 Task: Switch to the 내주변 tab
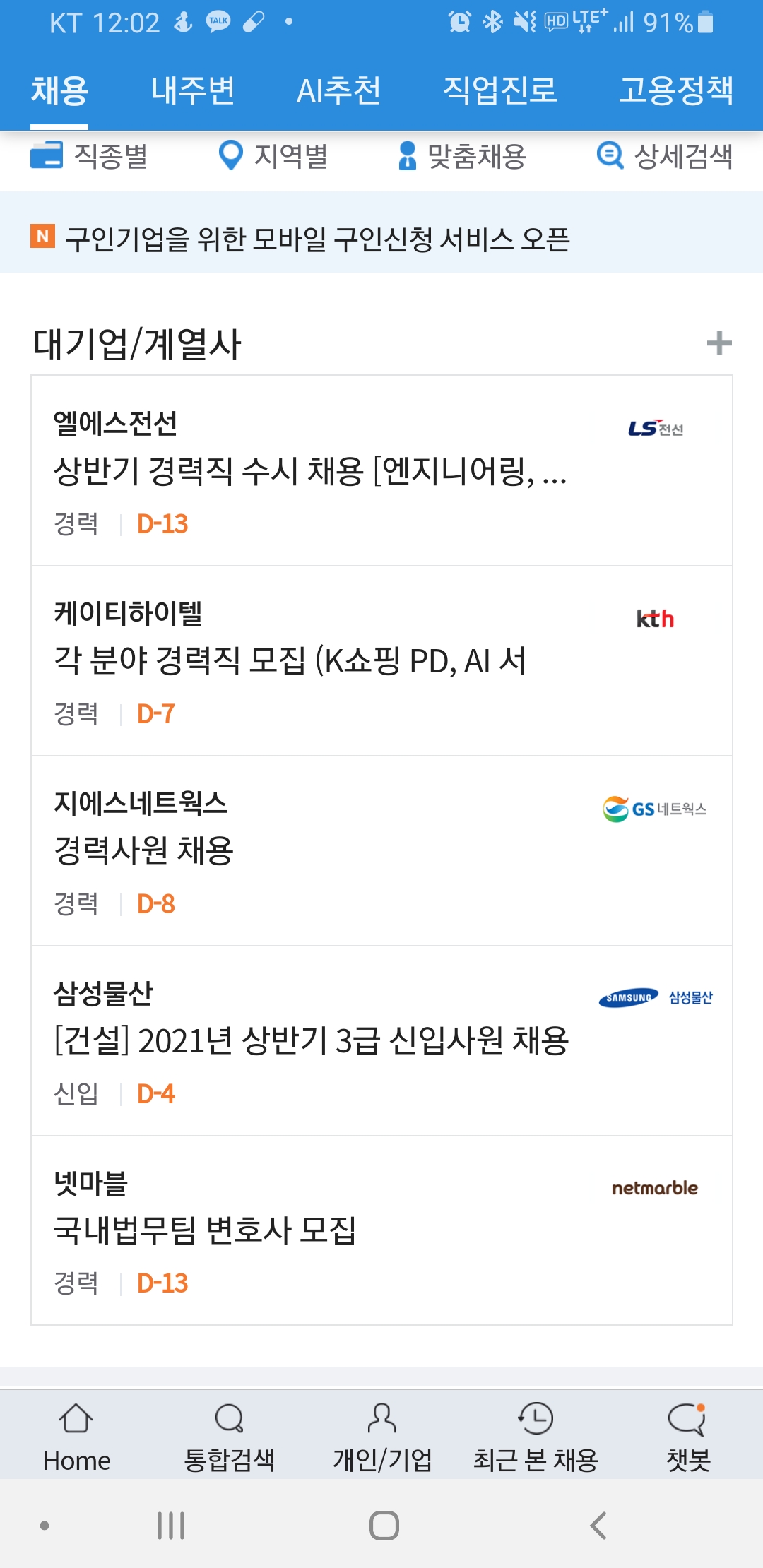[193, 90]
